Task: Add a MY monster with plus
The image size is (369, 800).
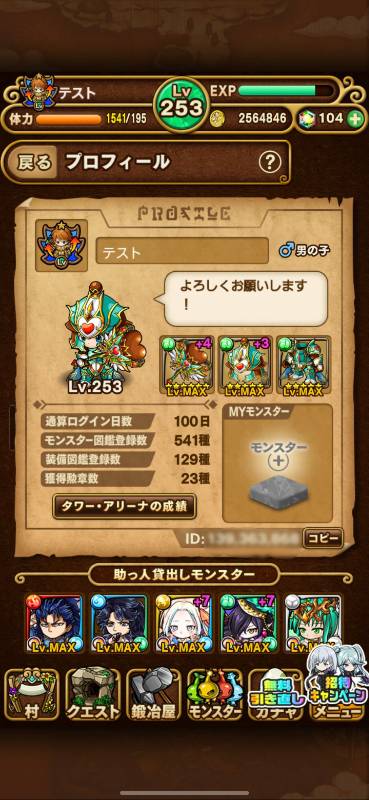Action: 278,463
